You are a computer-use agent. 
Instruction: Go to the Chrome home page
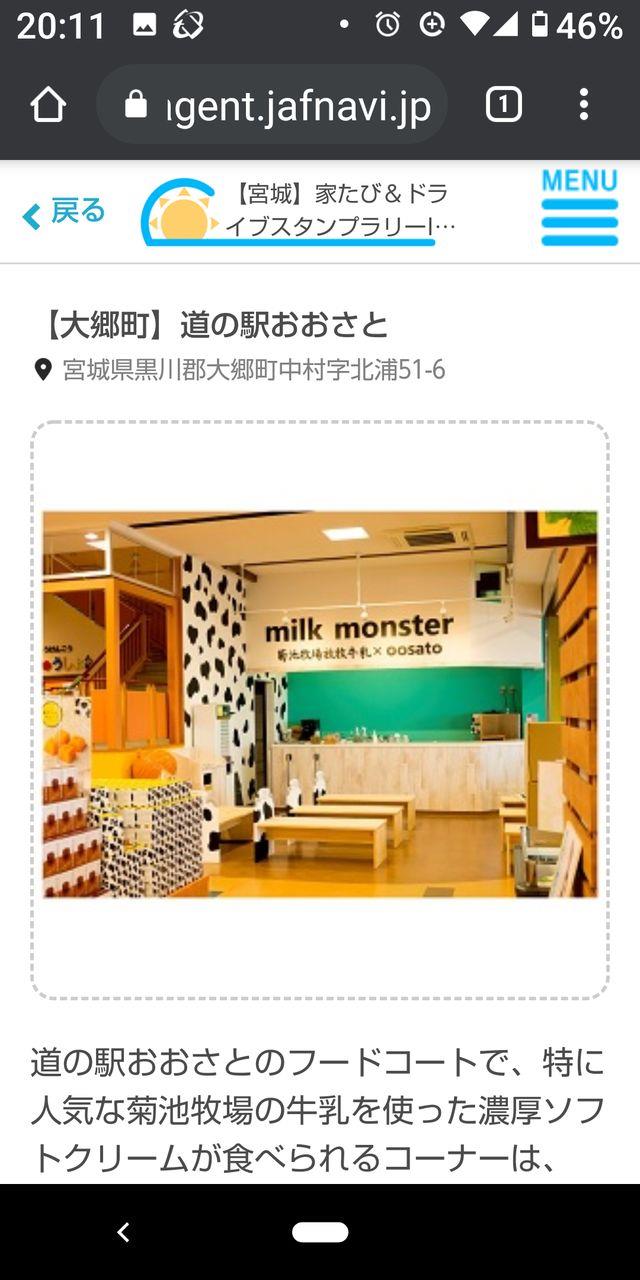(x=48, y=105)
